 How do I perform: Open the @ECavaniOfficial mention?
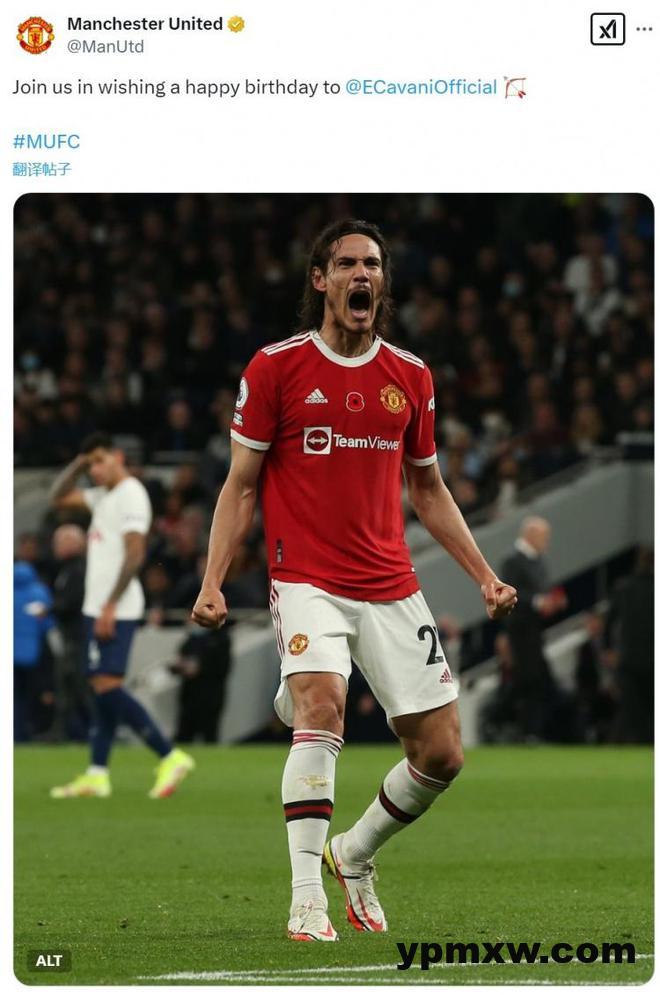[x=421, y=87]
